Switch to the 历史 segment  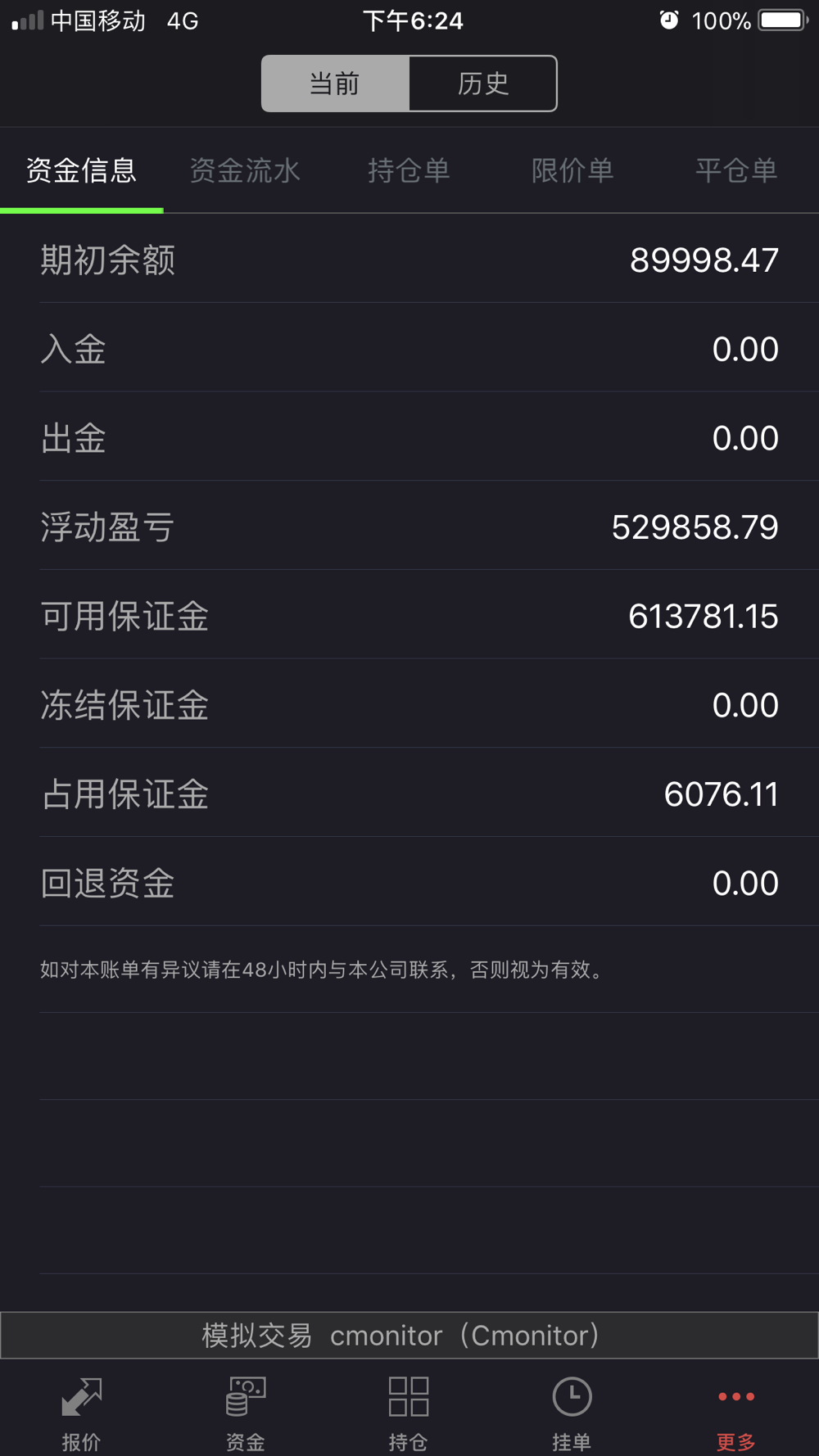[483, 84]
